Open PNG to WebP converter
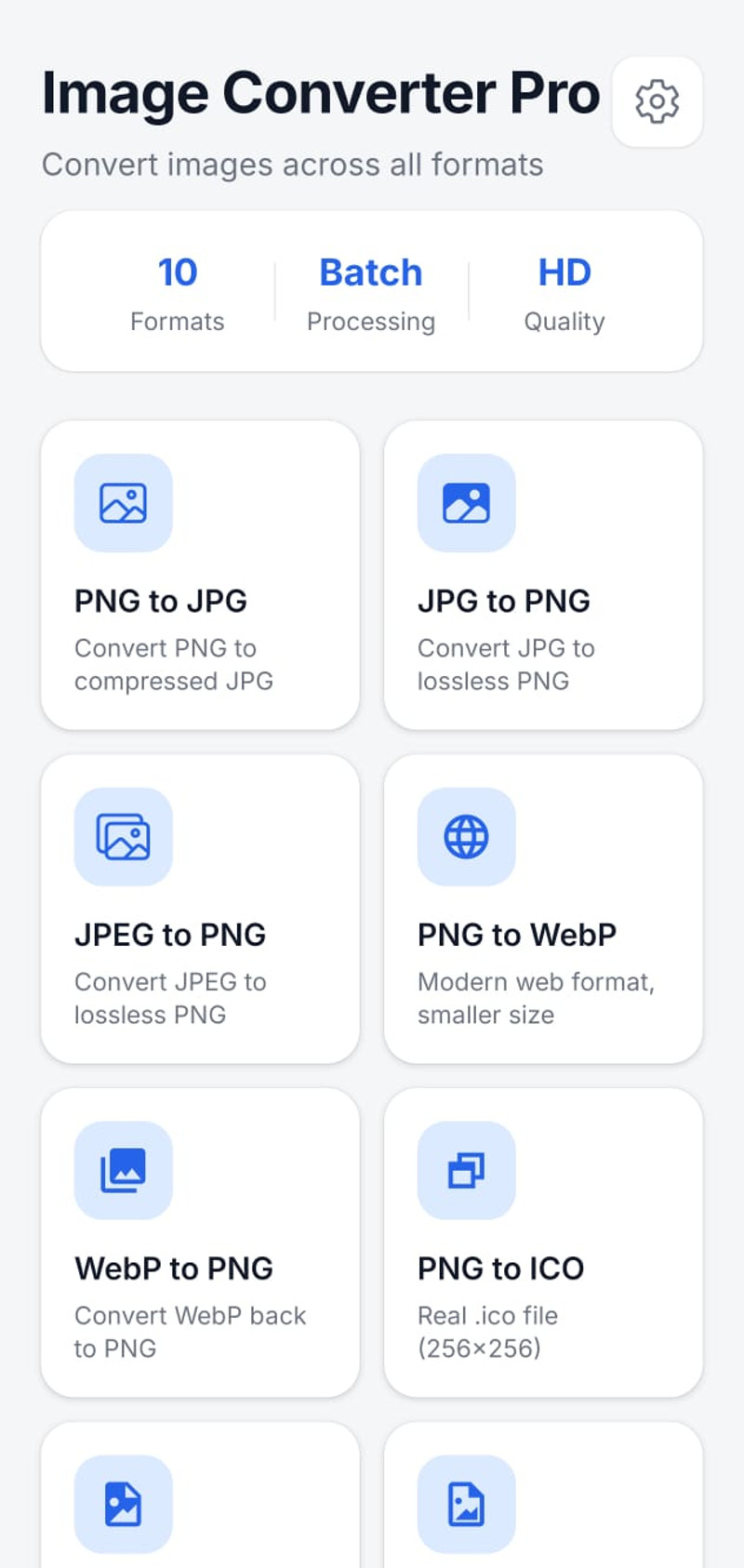 [542, 909]
